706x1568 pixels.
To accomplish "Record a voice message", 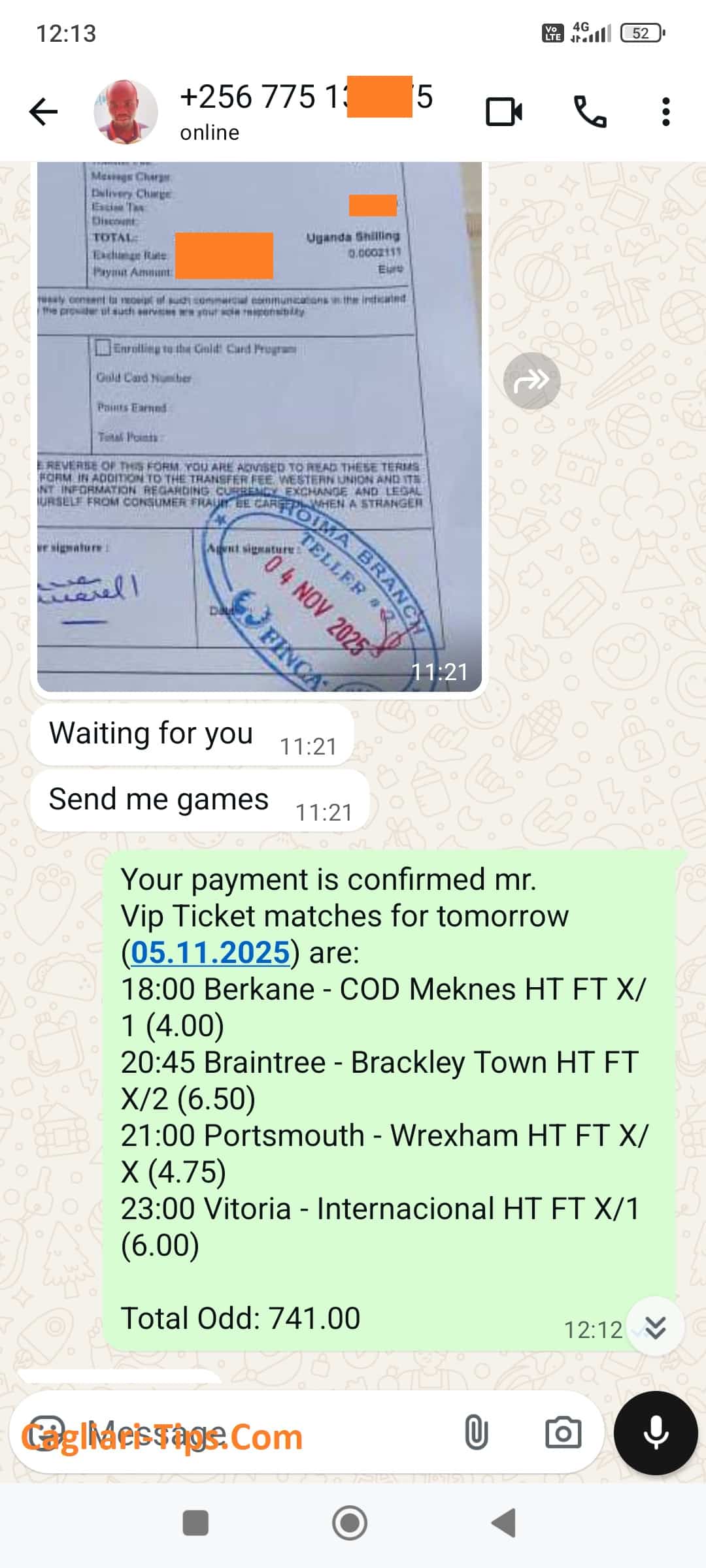I will [656, 1433].
